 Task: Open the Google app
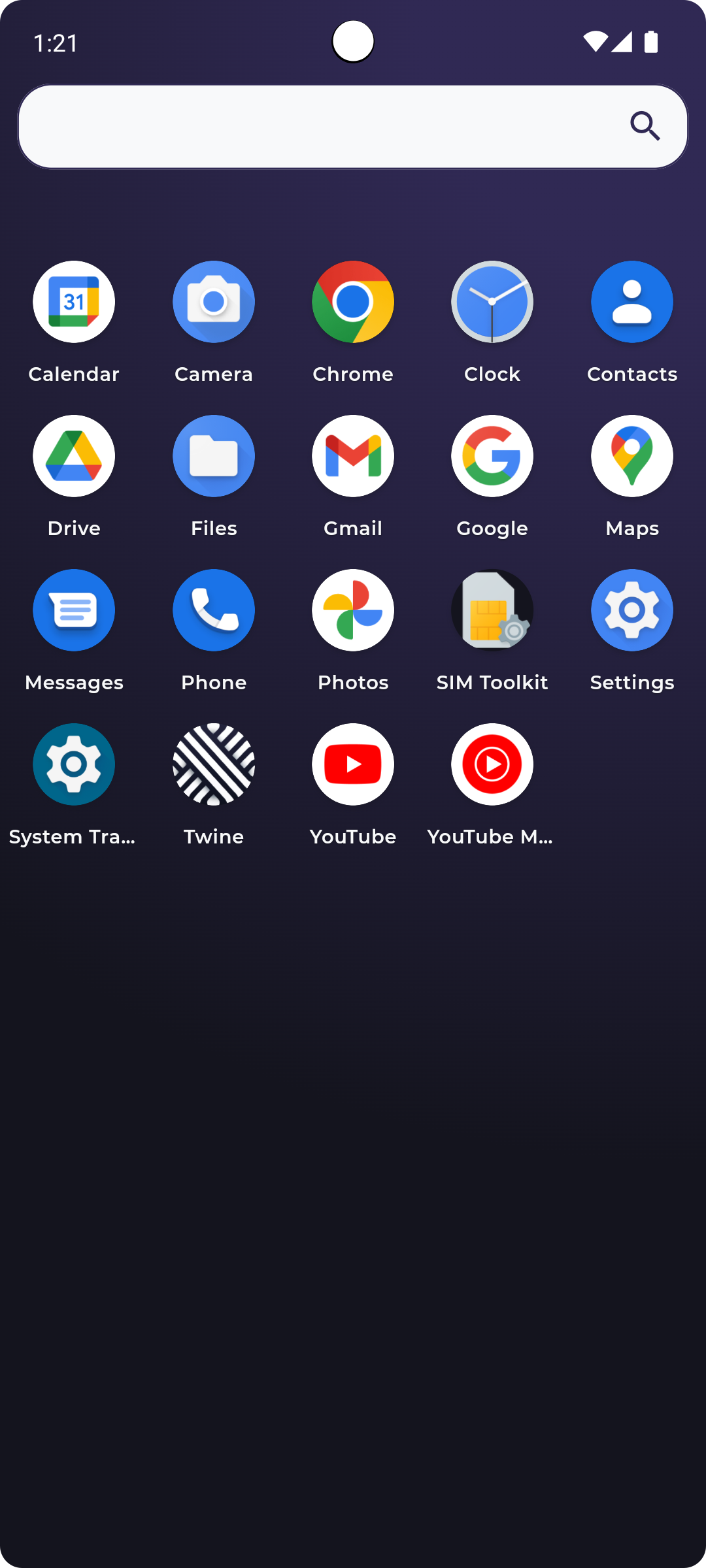click(x=492, y=457)
